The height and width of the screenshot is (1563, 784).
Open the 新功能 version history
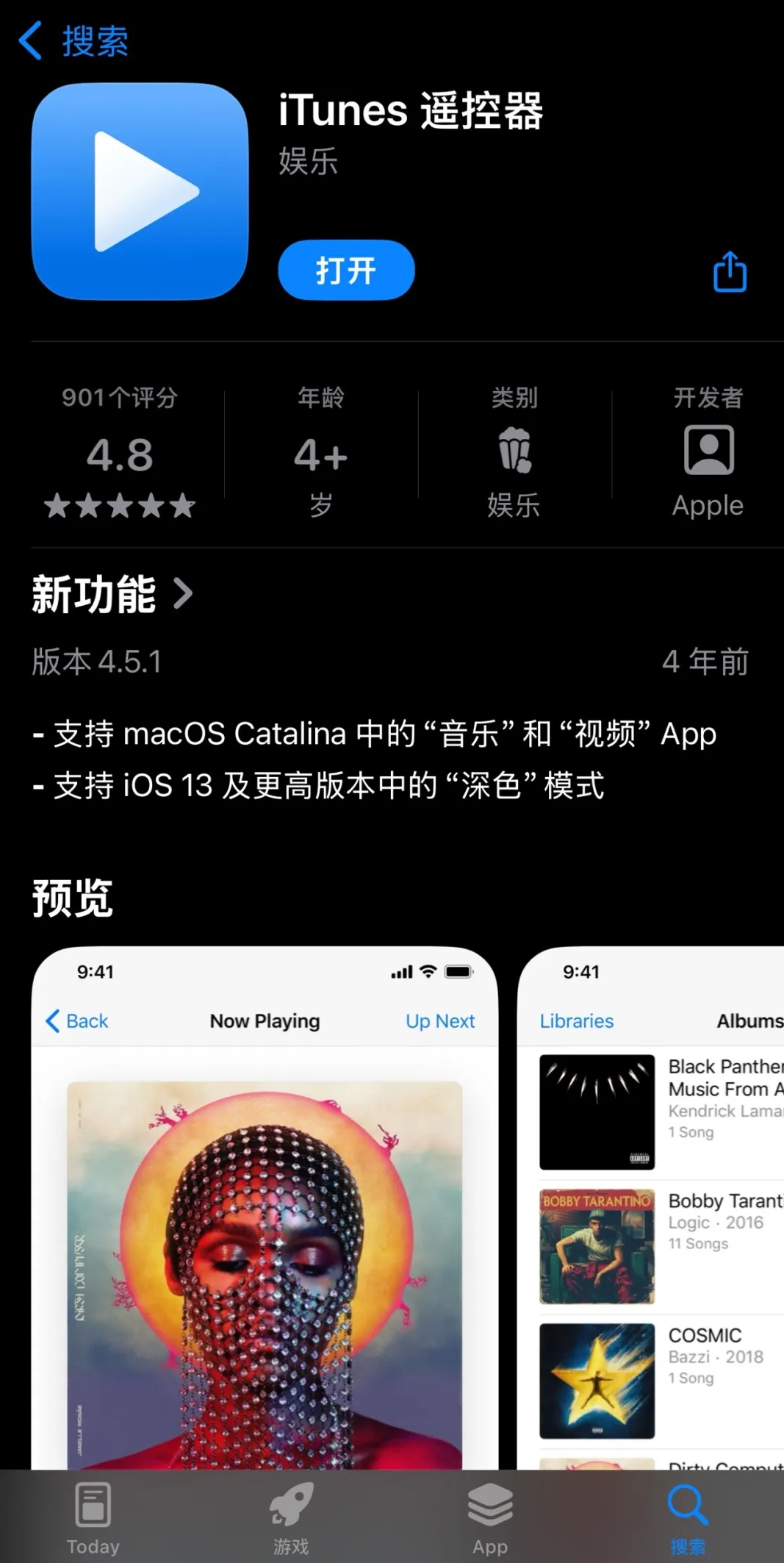point(112,594)
